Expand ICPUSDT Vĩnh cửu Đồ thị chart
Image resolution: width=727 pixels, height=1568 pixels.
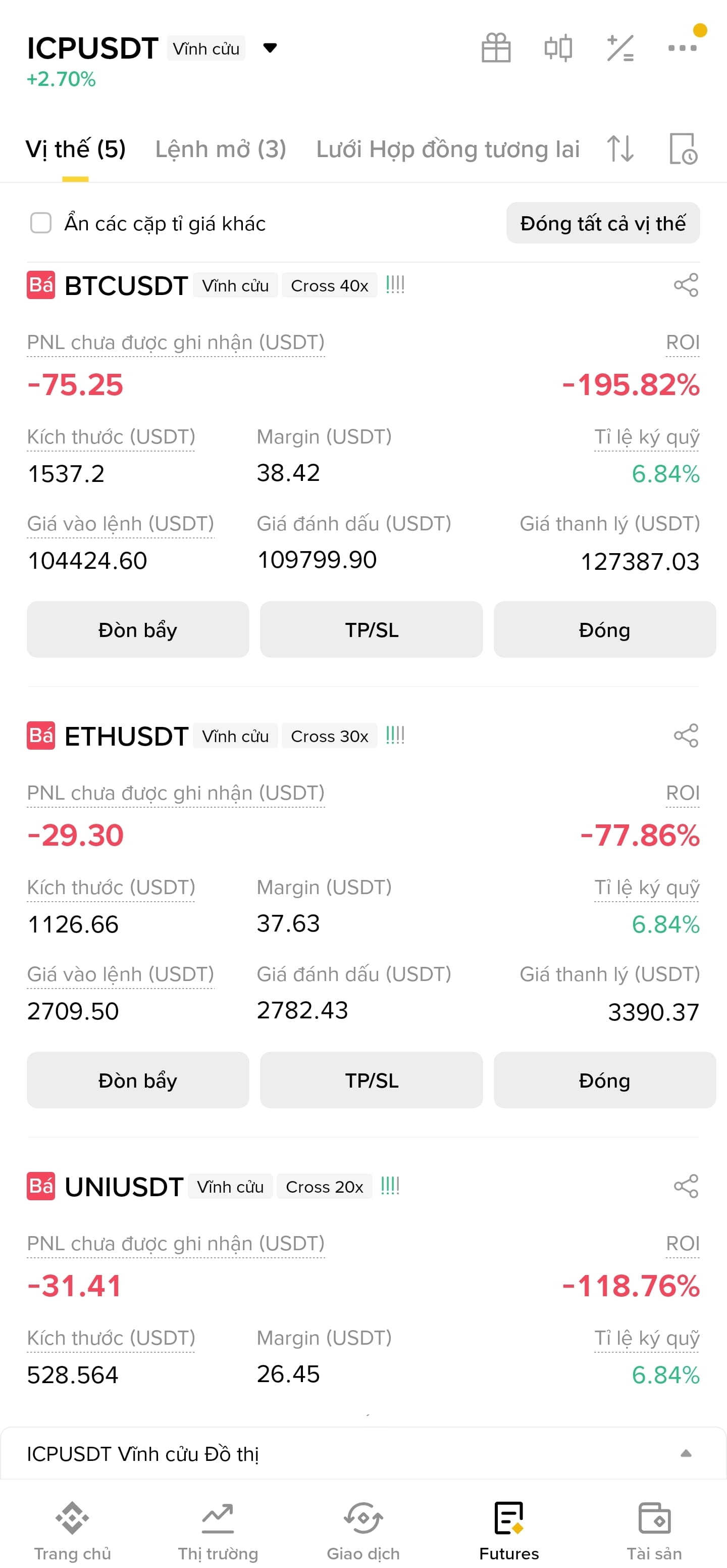(363, 1453)
